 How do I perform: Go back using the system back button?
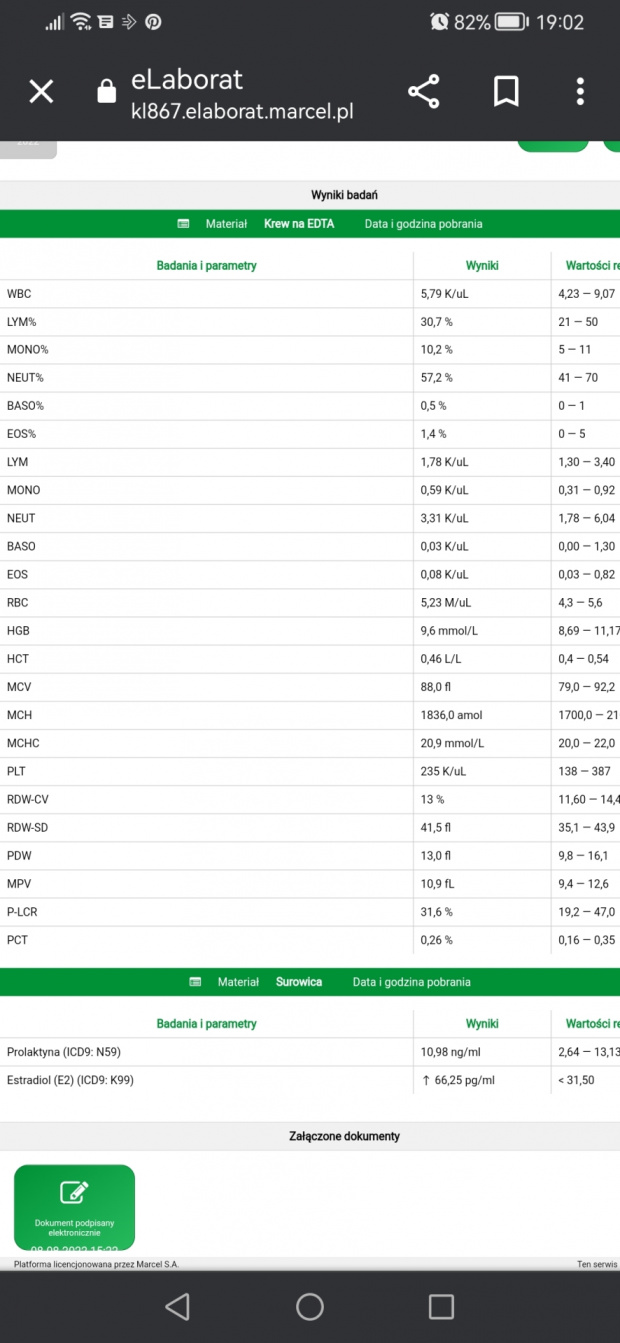[x=177, y=1306]
